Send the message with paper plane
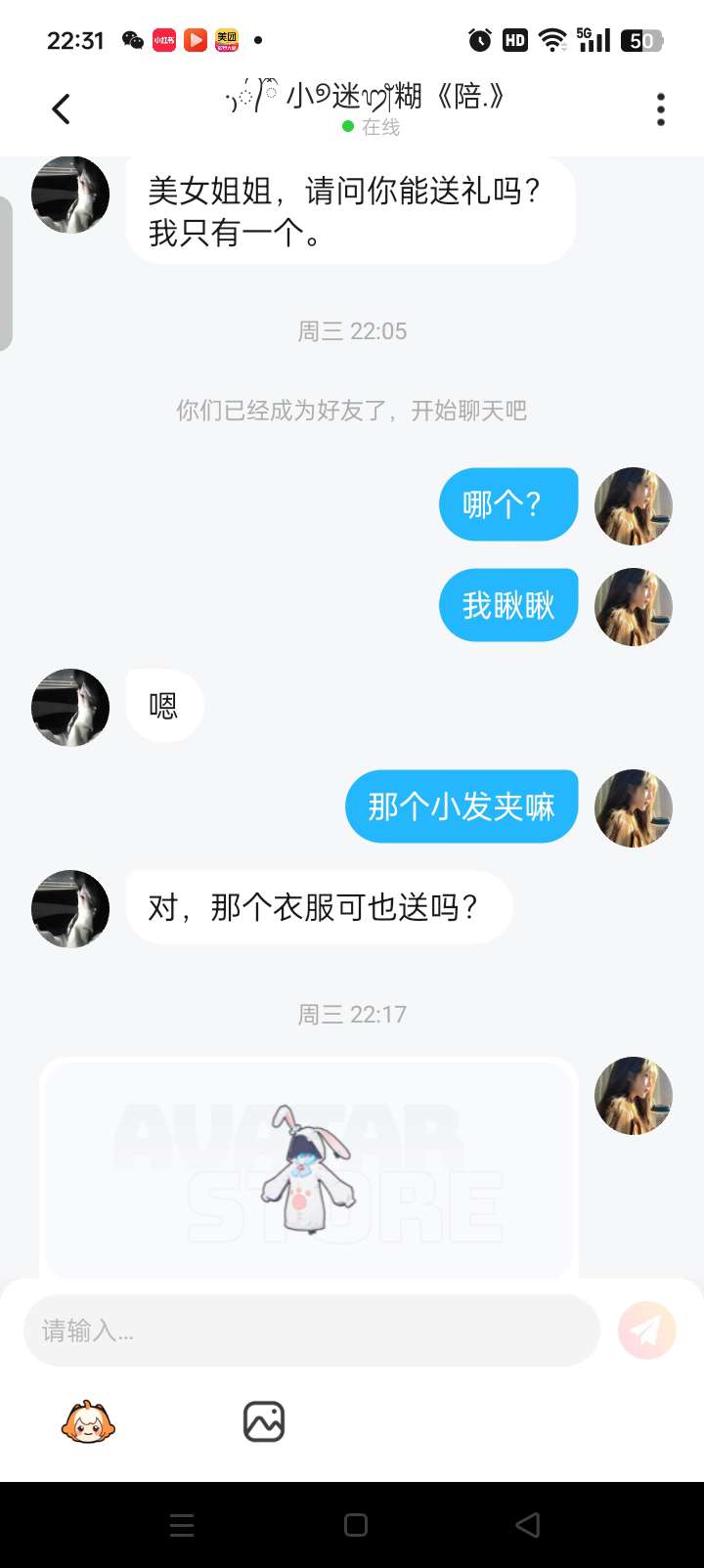Image resolution: width=704 pixels, height=1568 pixels. point(646,1330)
